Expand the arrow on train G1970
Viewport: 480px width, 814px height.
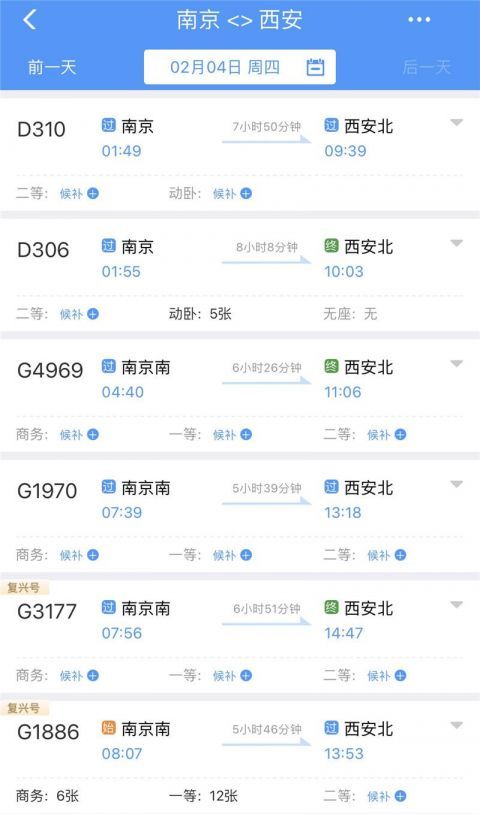pyautogui.click(x=456, y=484)
